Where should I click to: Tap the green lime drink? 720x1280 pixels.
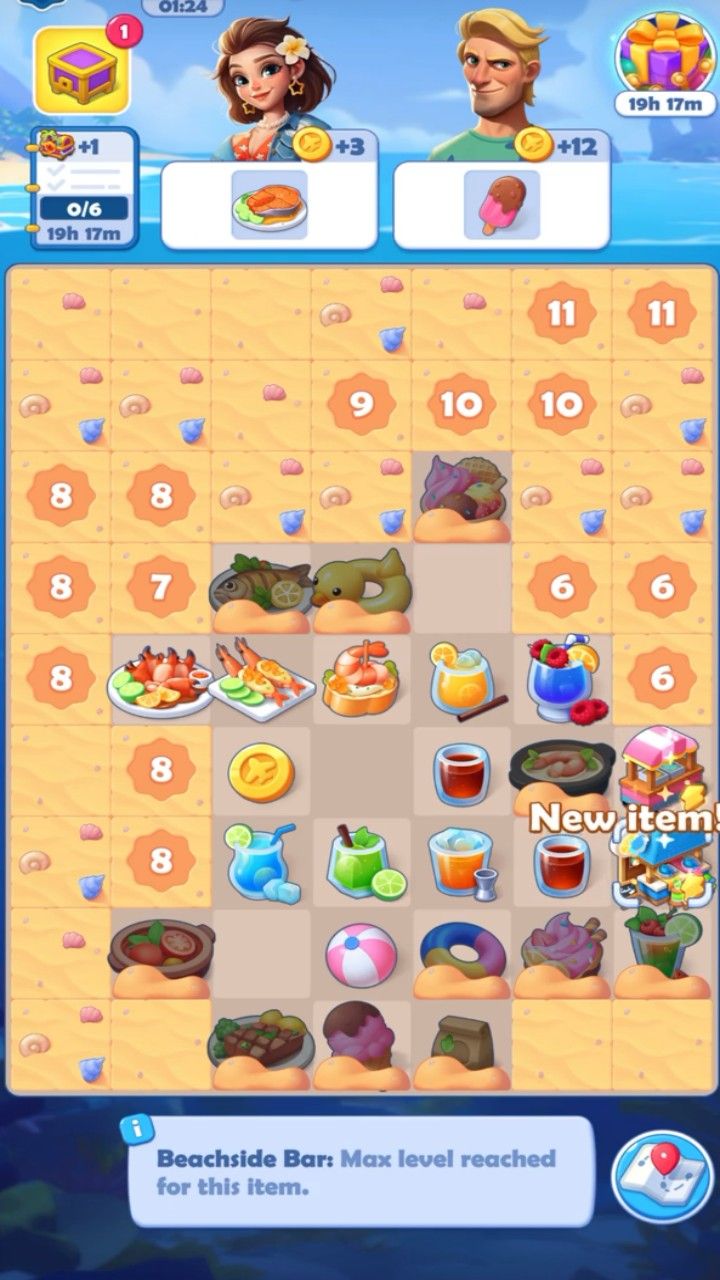click(363, 862)
